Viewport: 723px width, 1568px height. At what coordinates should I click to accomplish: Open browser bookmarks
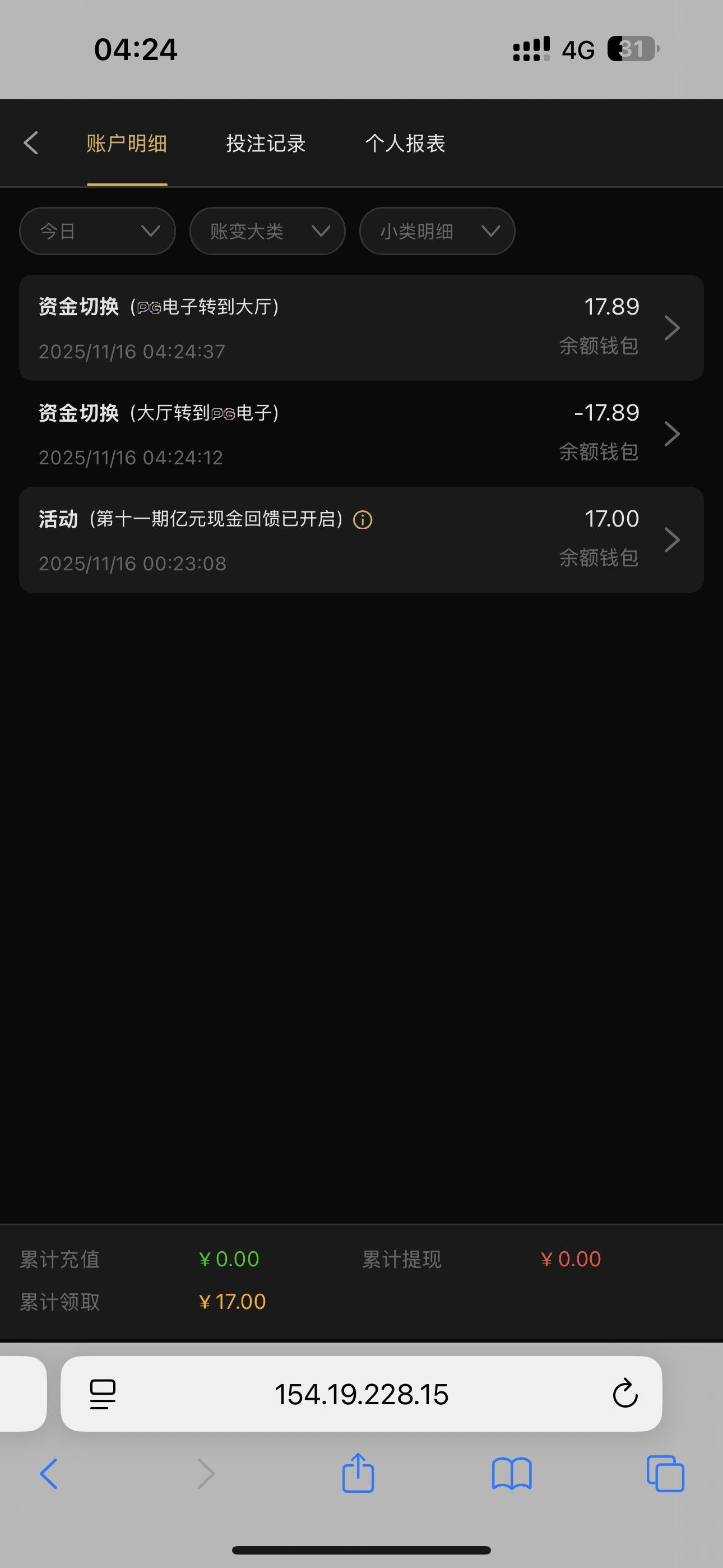point(511,1474)
